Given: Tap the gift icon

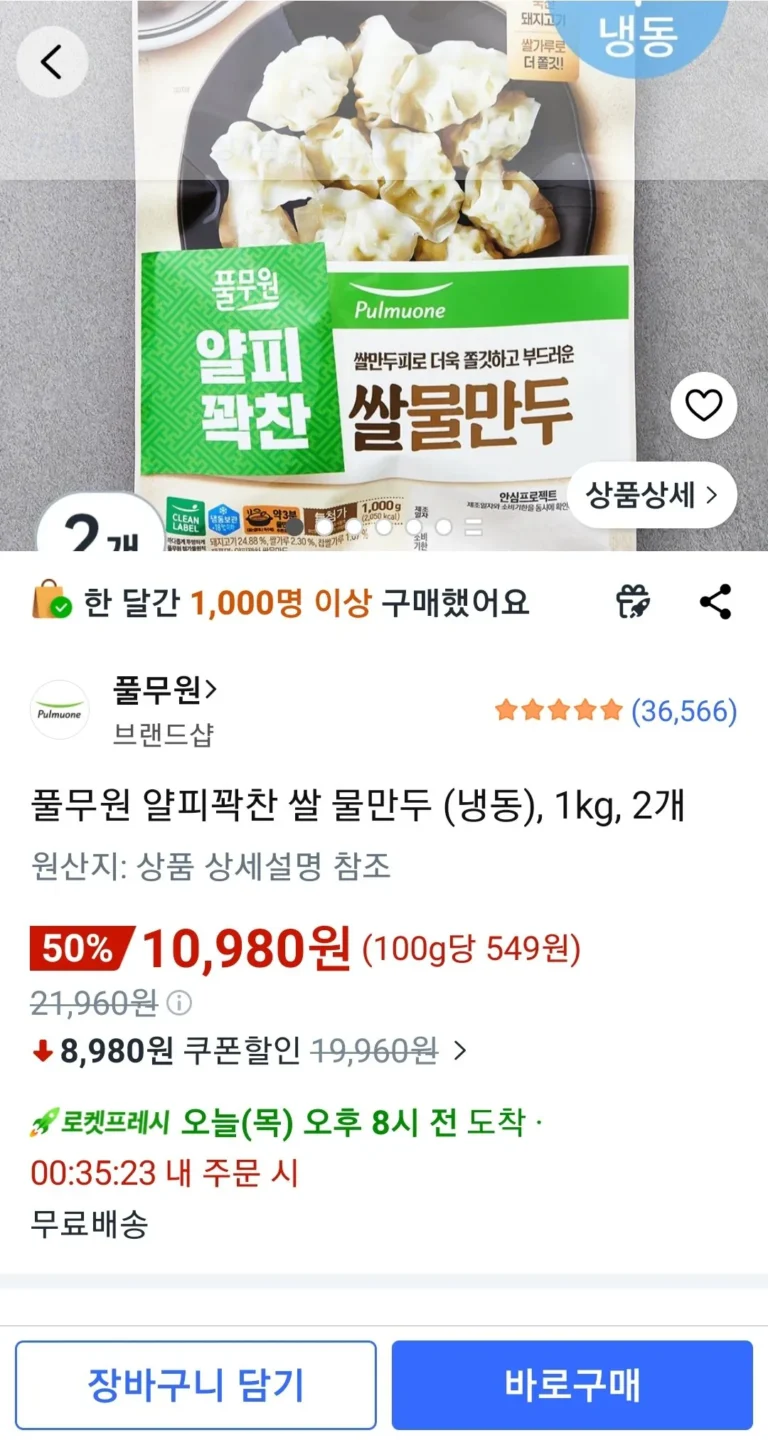Looking at the screenshot, I should pyautogui.click(x=633, y=602).
